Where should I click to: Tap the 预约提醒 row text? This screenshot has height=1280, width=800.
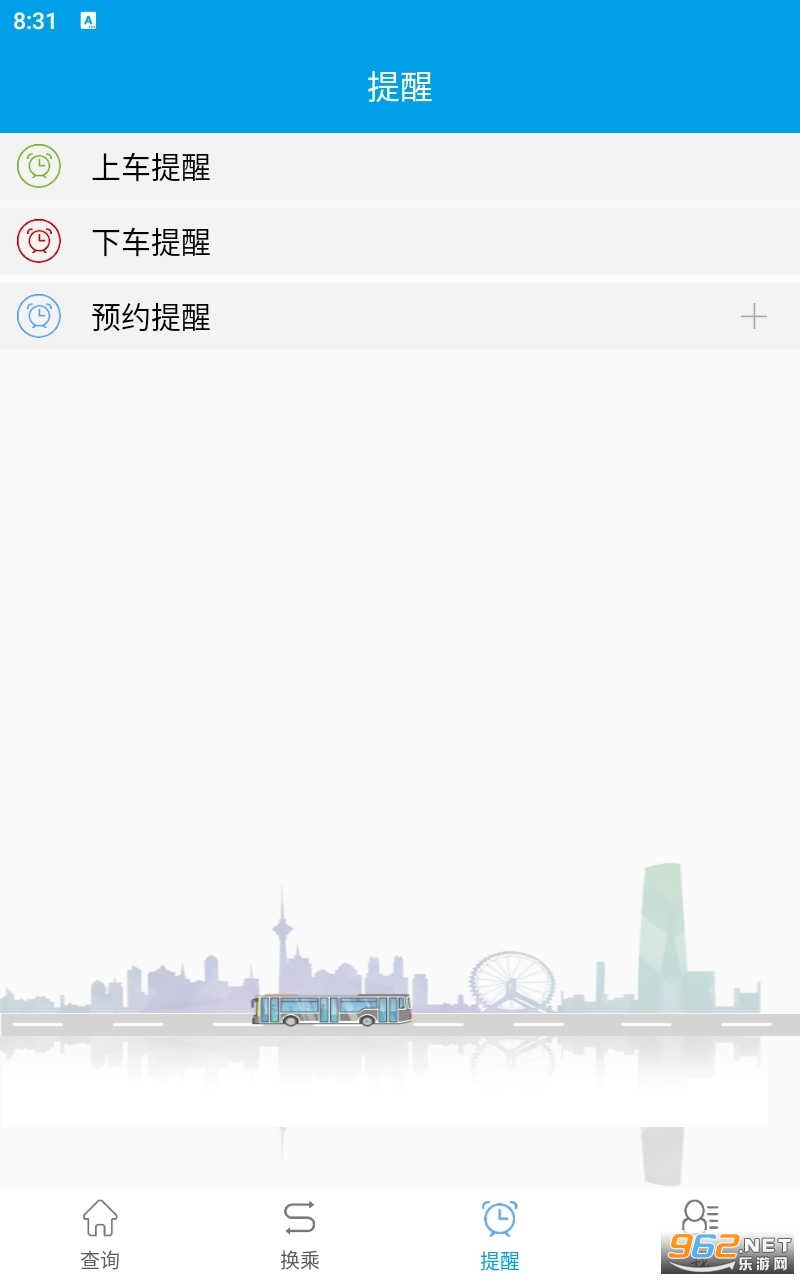150,318
